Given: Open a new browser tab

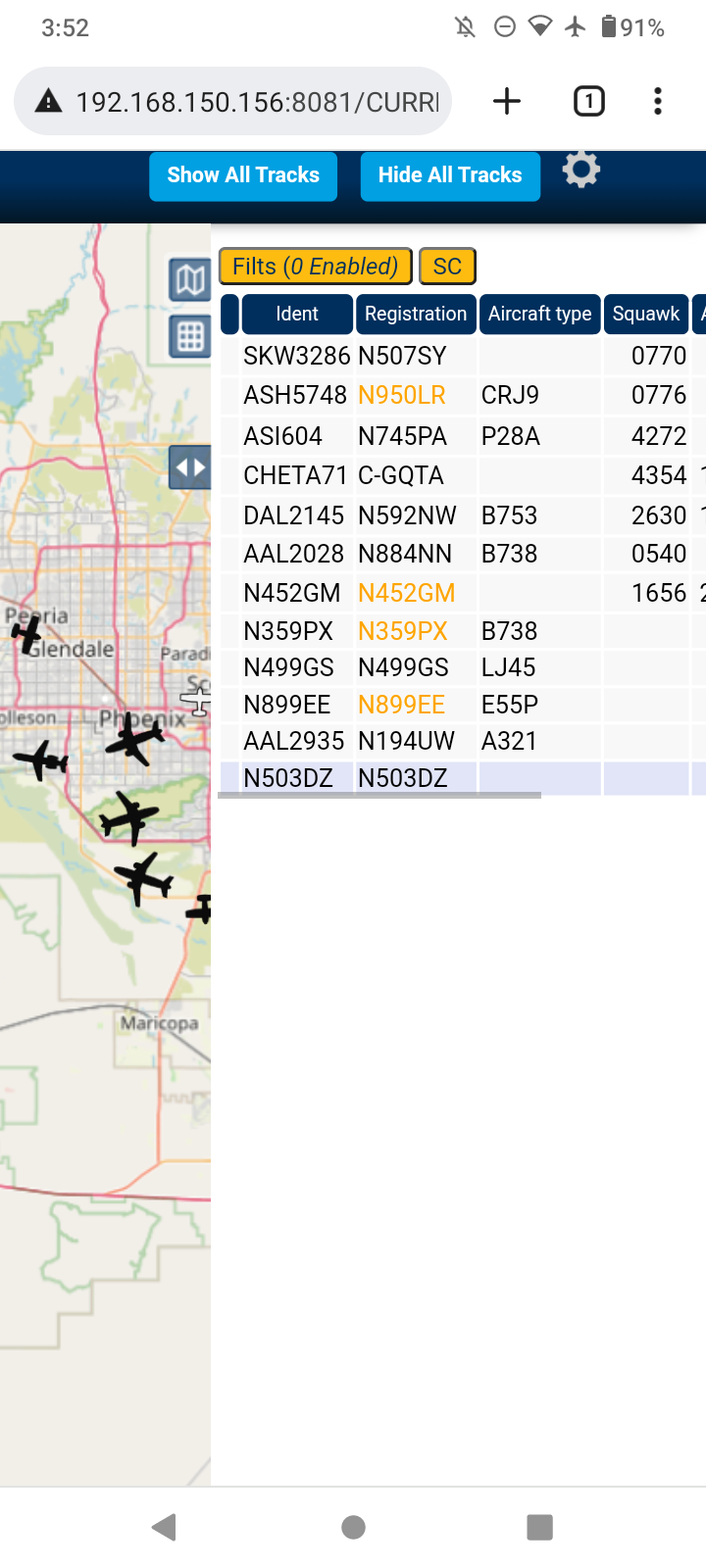Looking at the screenshot, I should 507,101.
